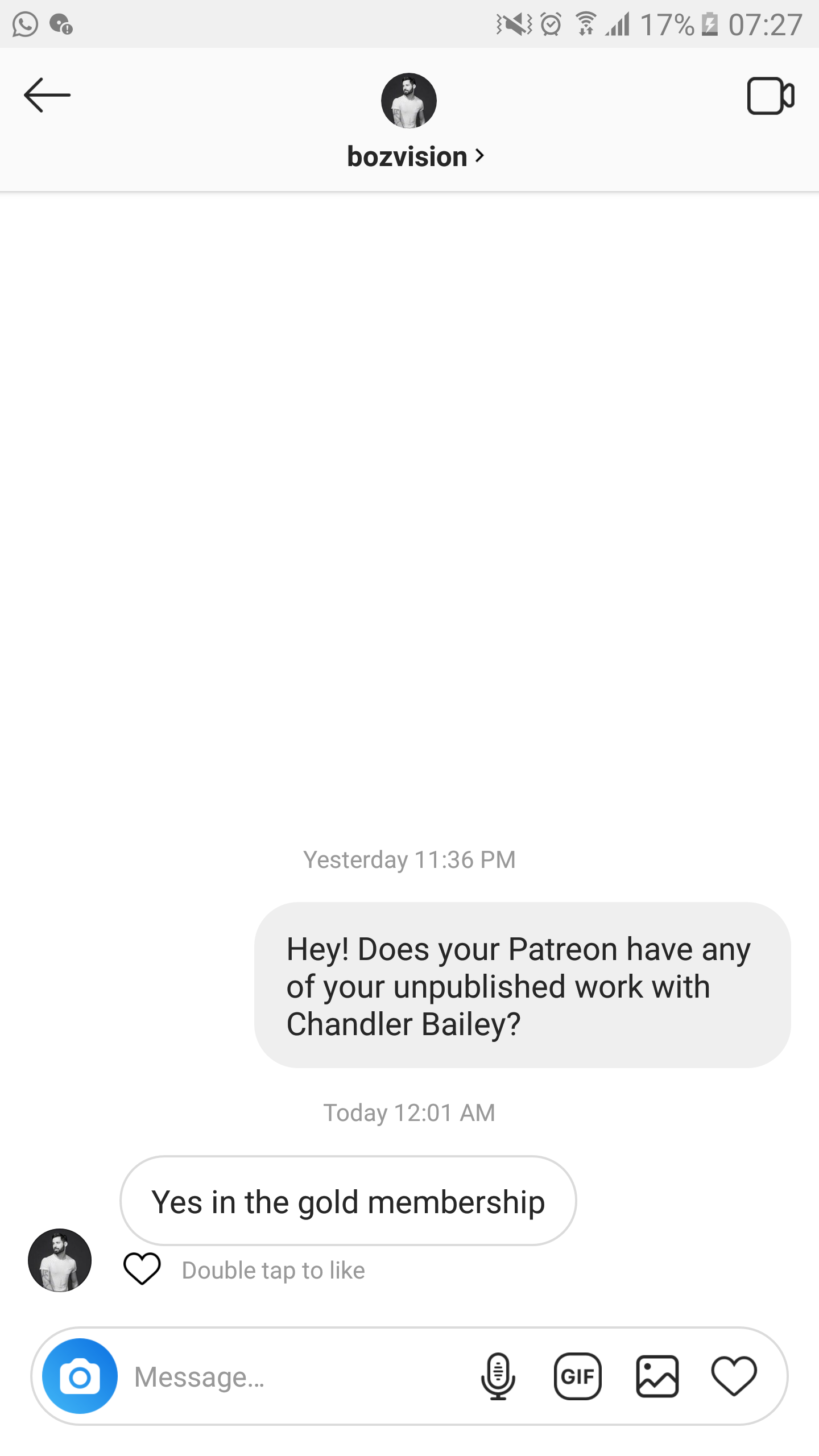Start a video call with bozvision
Viewport: 819px width, 1456px height.
coord(770,96)
